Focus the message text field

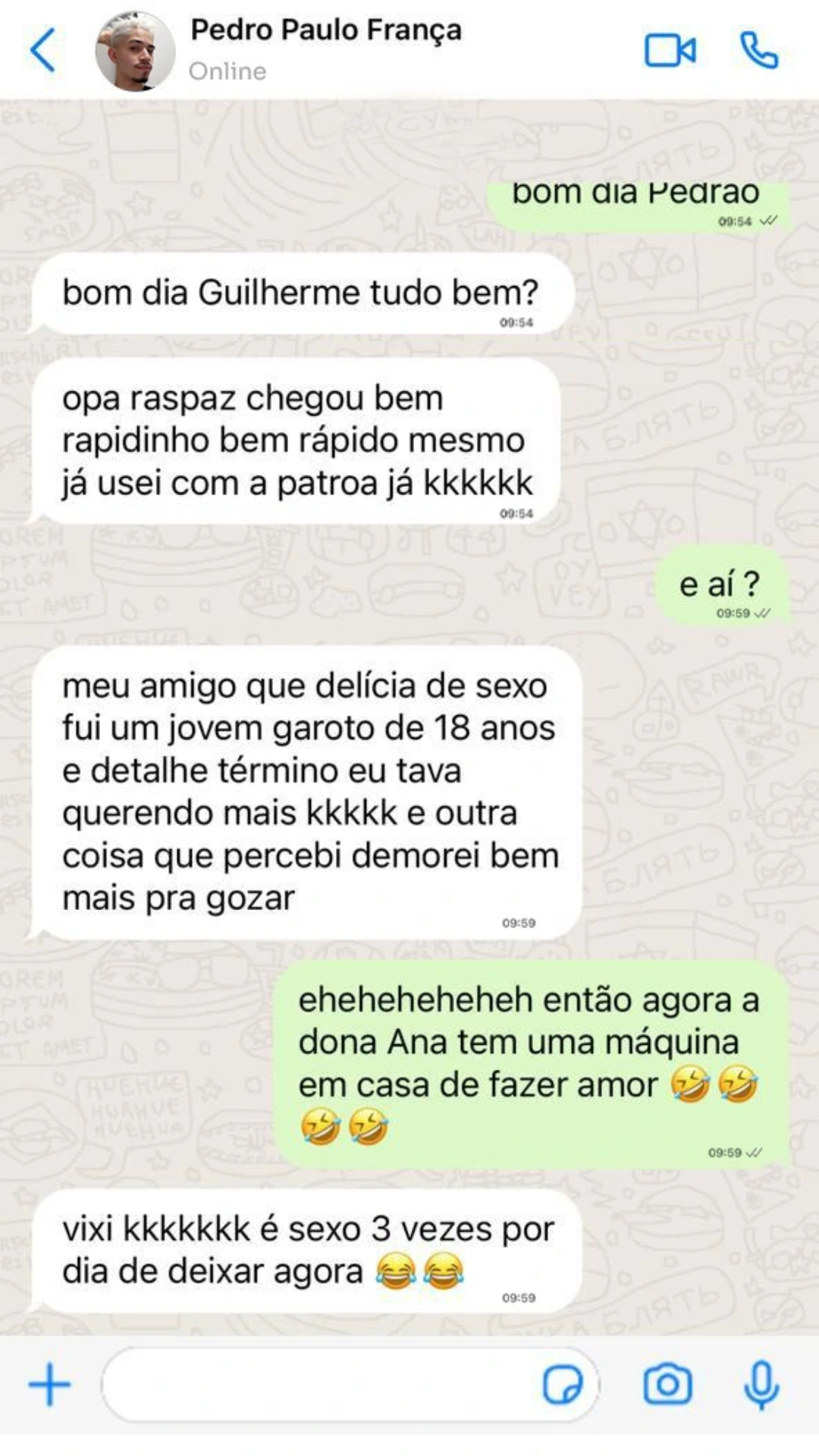[x=318, y=1385]
